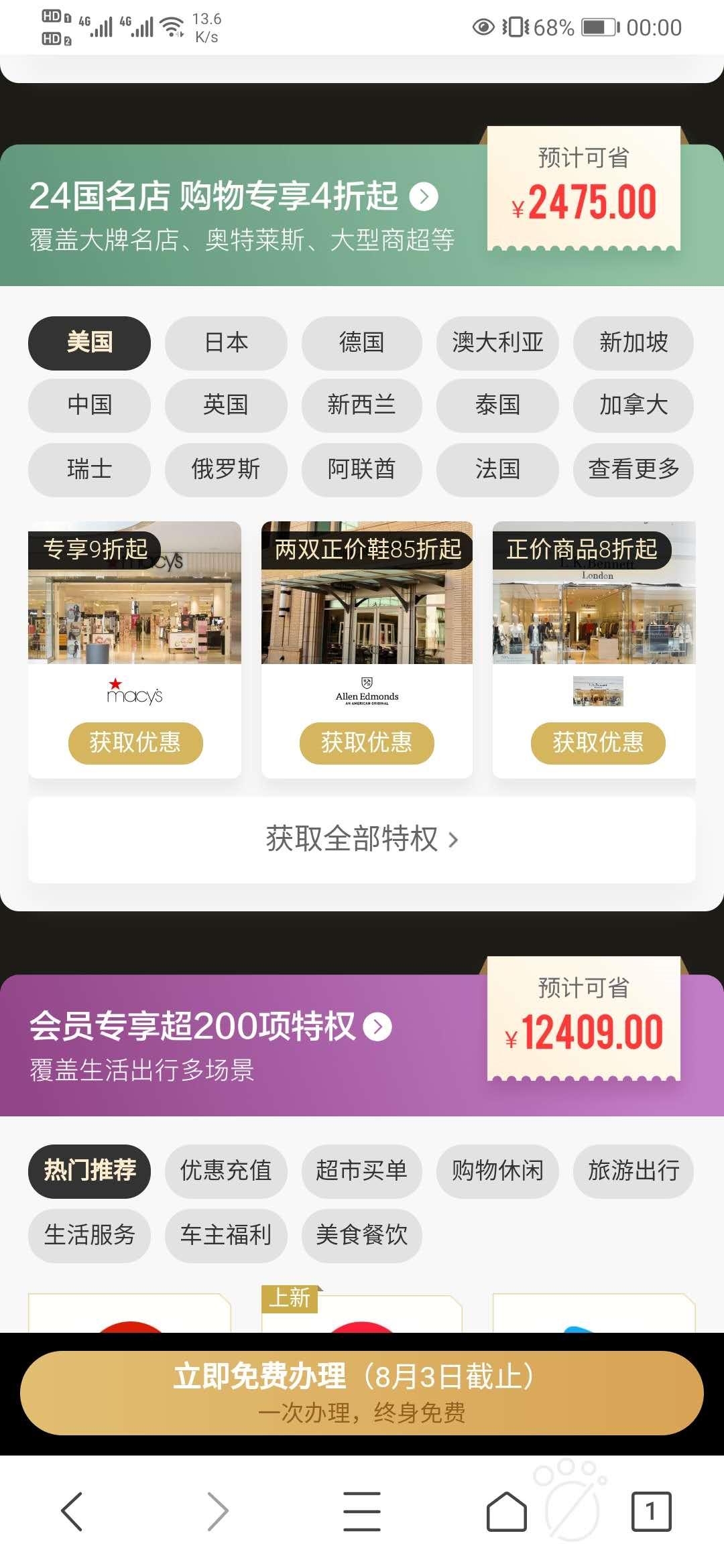724x1568 pixels.
Task: Tap 获取优惠 under Macy's card
Action: 134,743
